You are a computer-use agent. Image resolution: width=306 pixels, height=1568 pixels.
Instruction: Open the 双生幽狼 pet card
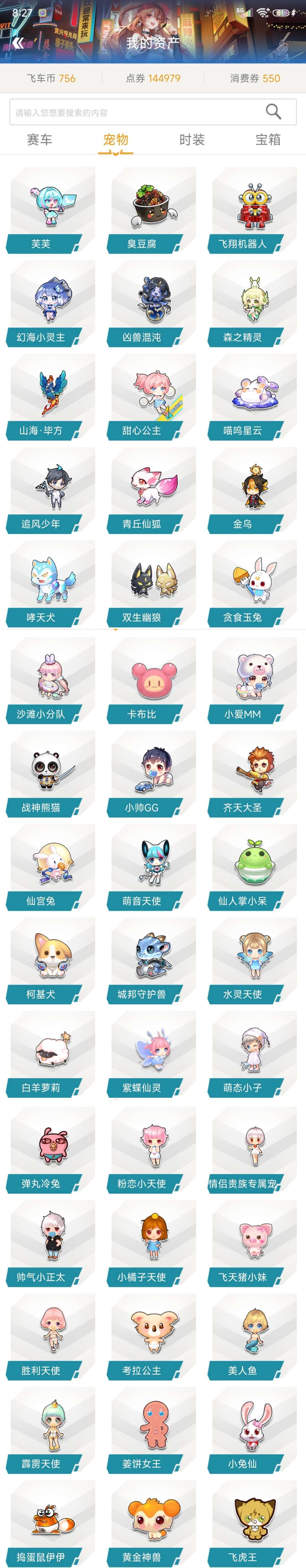click(152, 583)
